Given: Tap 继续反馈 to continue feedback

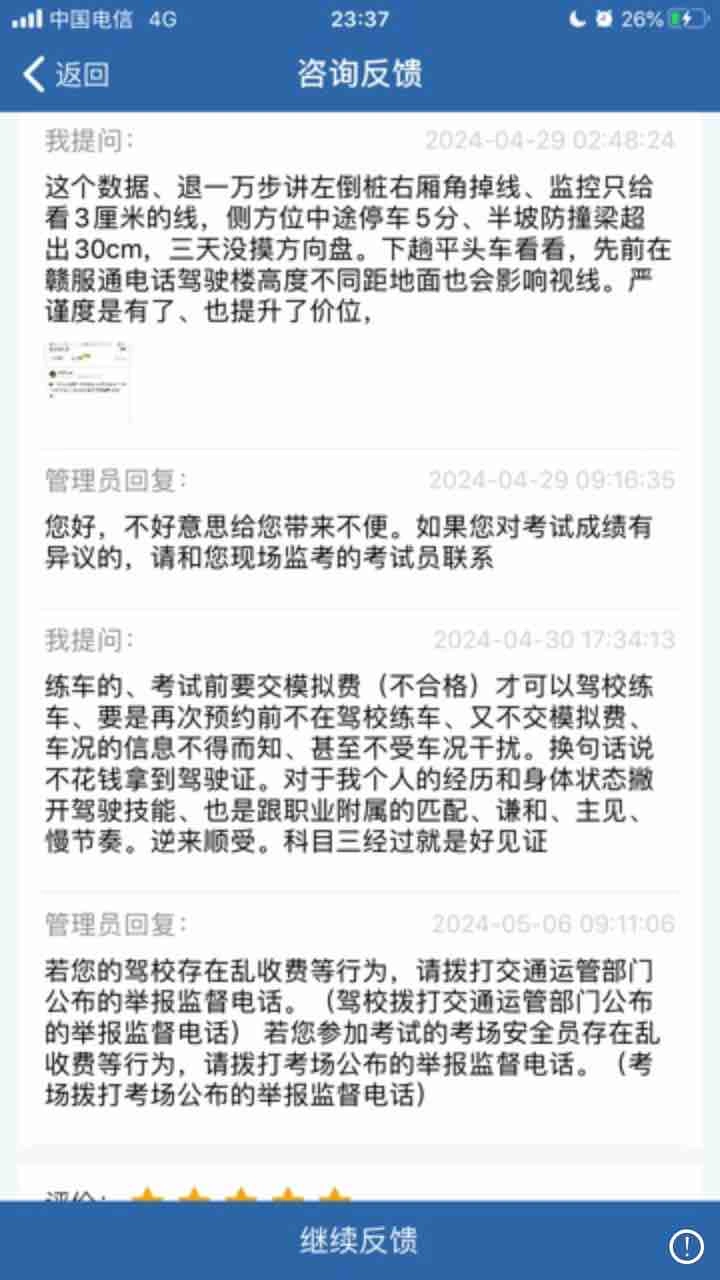Looking at the screenshot, I should pyautogui.click(x=359, y=1241).
